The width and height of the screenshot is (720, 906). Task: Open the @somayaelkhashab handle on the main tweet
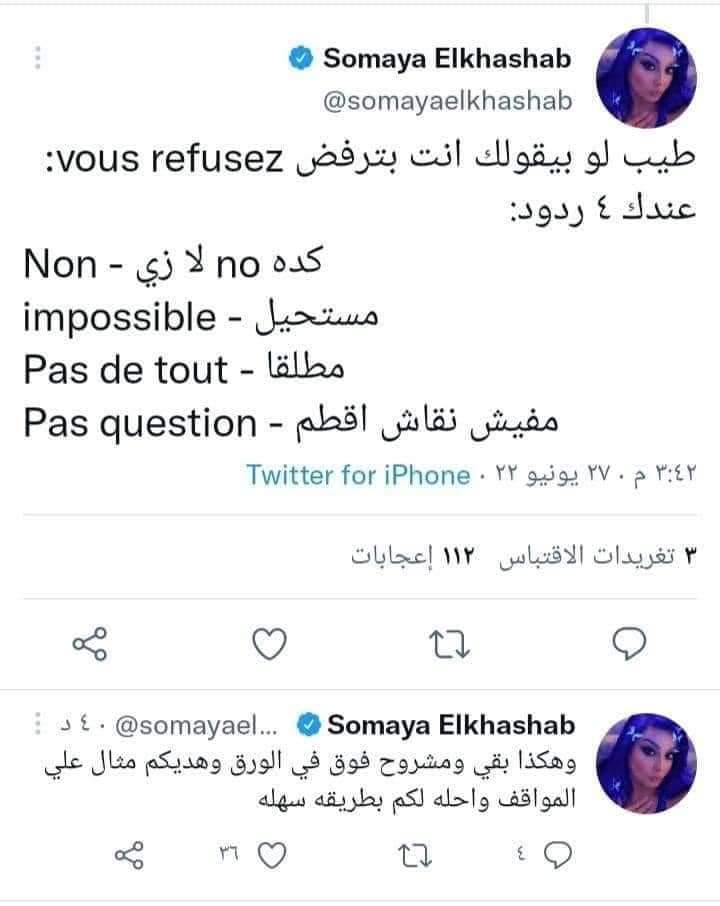446,100
